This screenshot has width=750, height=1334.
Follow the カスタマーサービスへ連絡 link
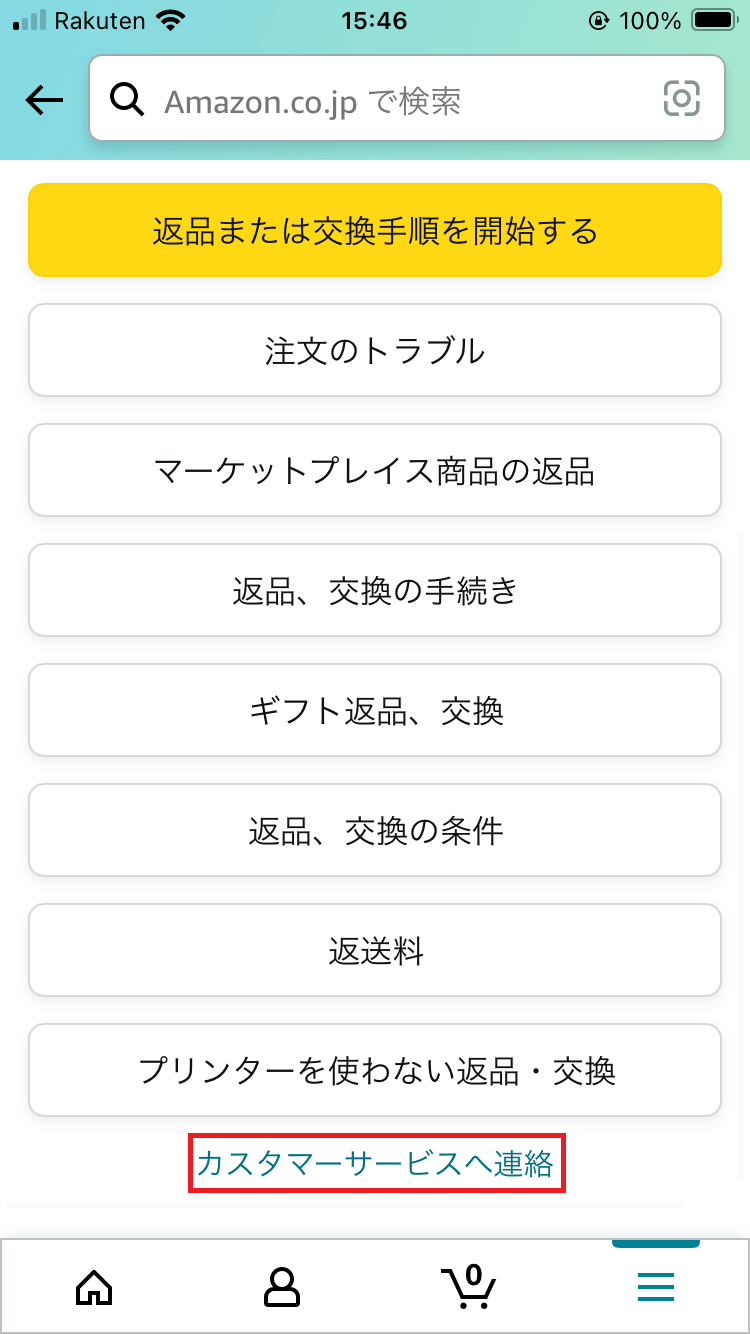[x=376, y=1163]
